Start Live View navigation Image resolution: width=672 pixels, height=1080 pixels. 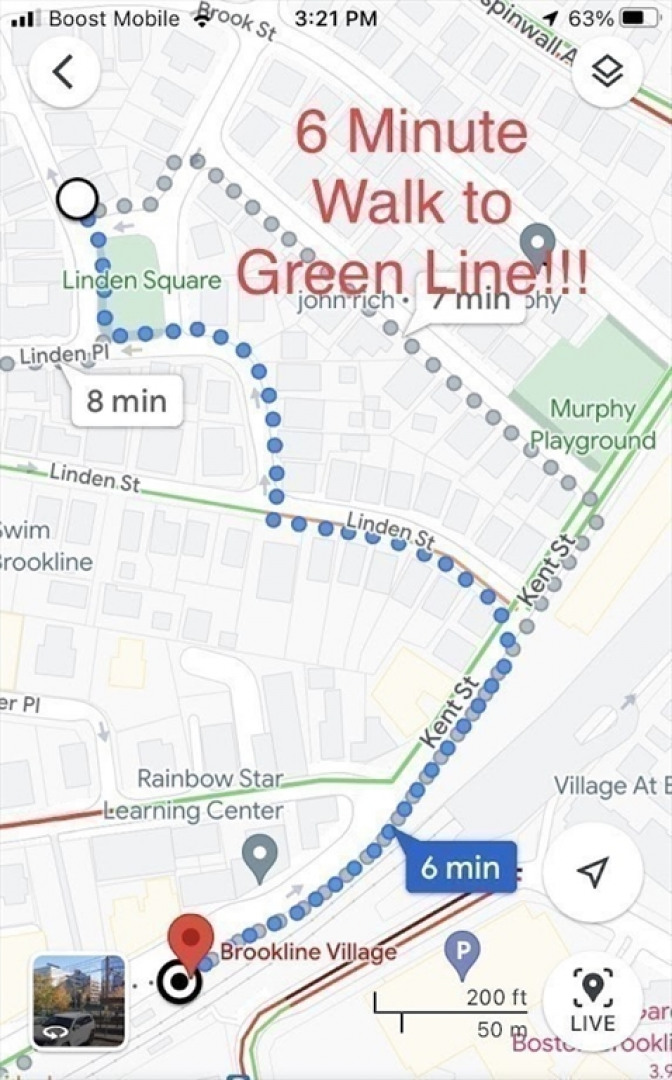(592, 999)
